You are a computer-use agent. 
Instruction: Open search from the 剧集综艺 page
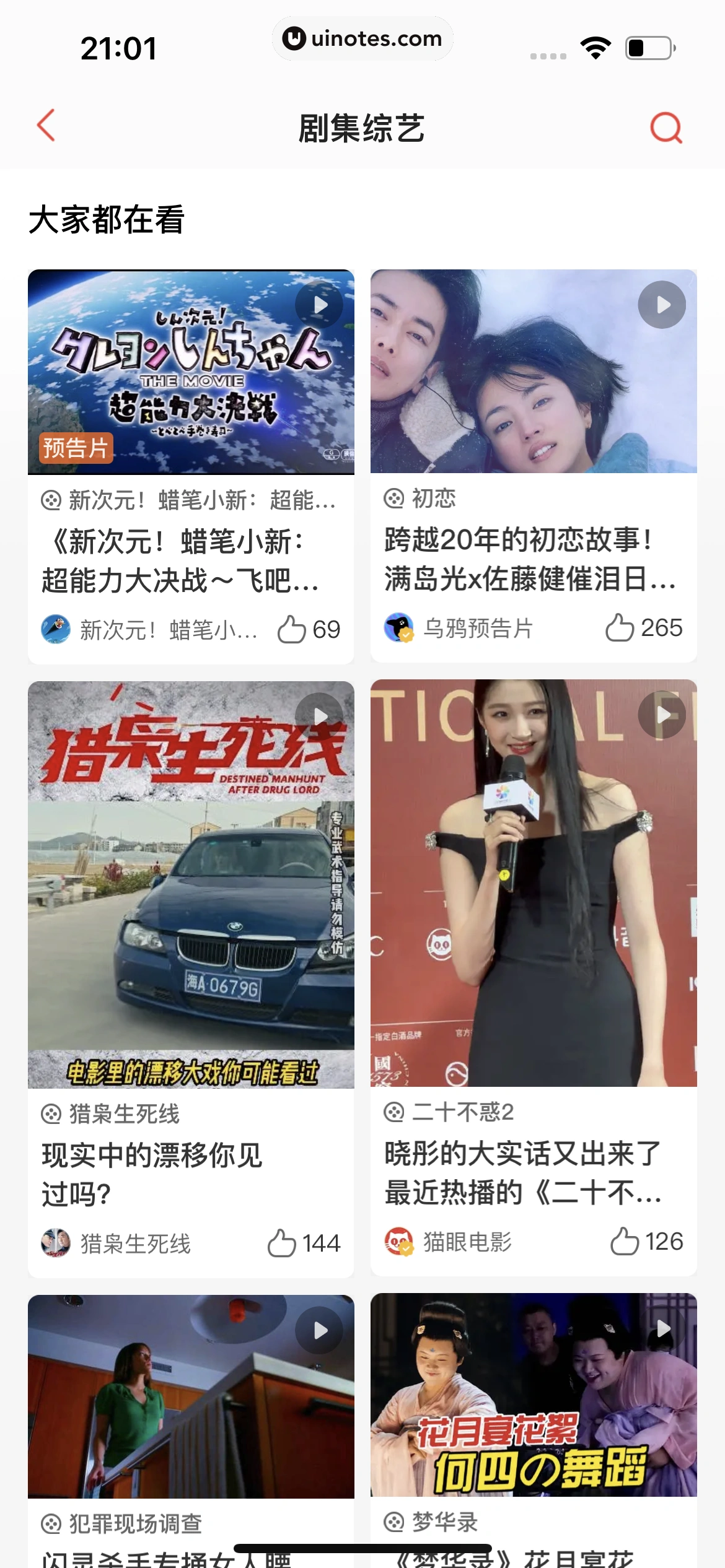coord(664,128)
